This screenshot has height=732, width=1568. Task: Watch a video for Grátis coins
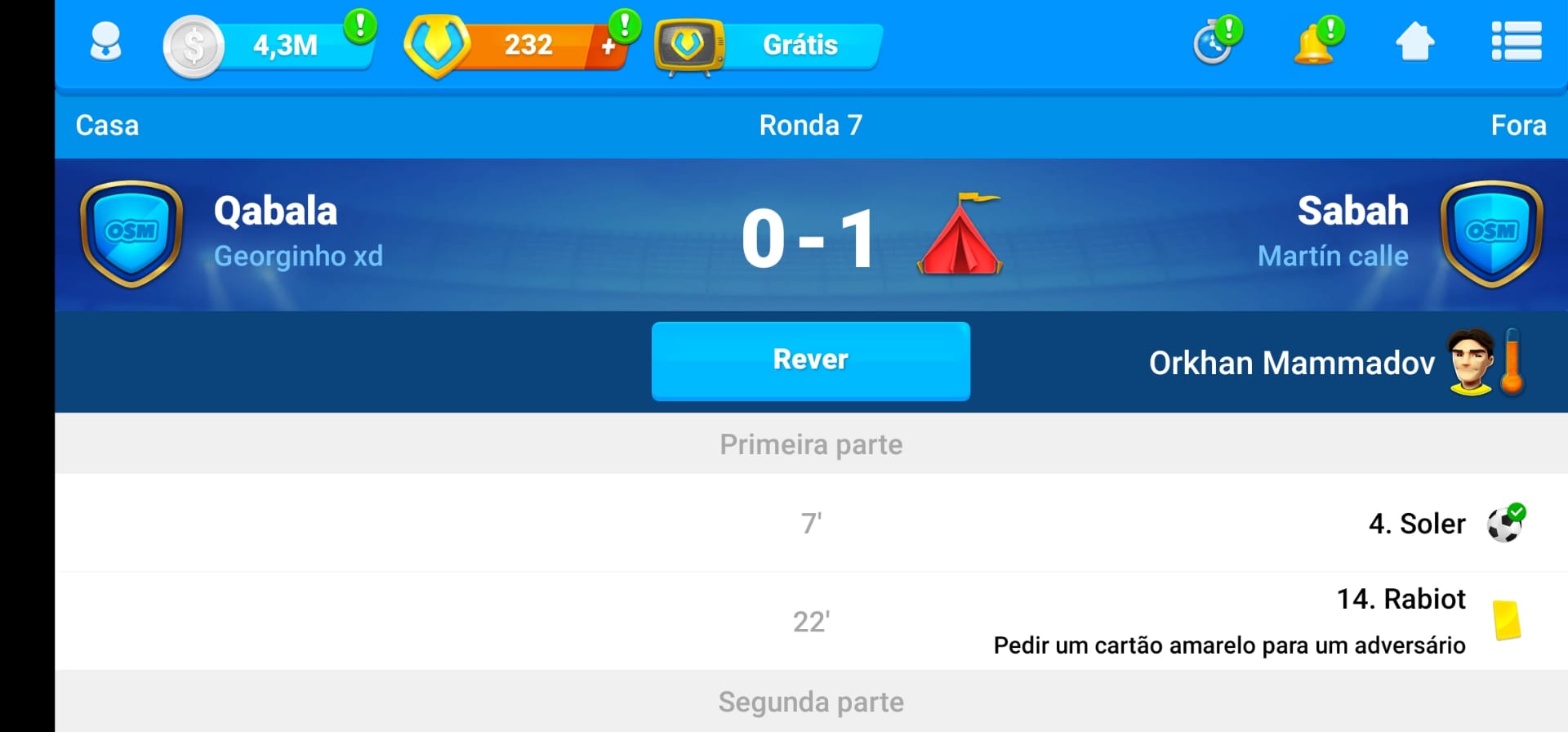[x=769, y=45]
